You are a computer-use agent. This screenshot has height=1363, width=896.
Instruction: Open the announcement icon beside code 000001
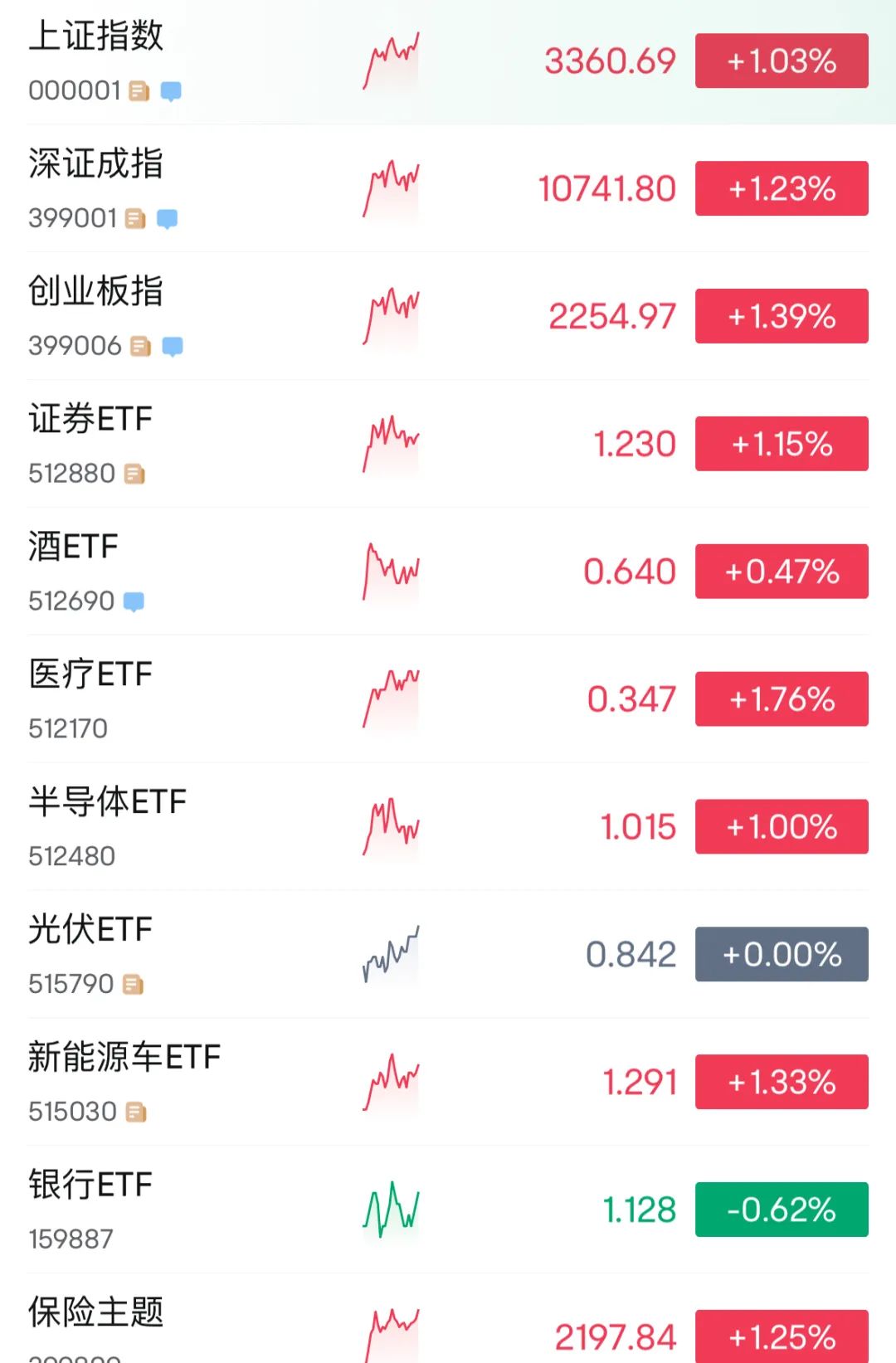click(138, 92)
